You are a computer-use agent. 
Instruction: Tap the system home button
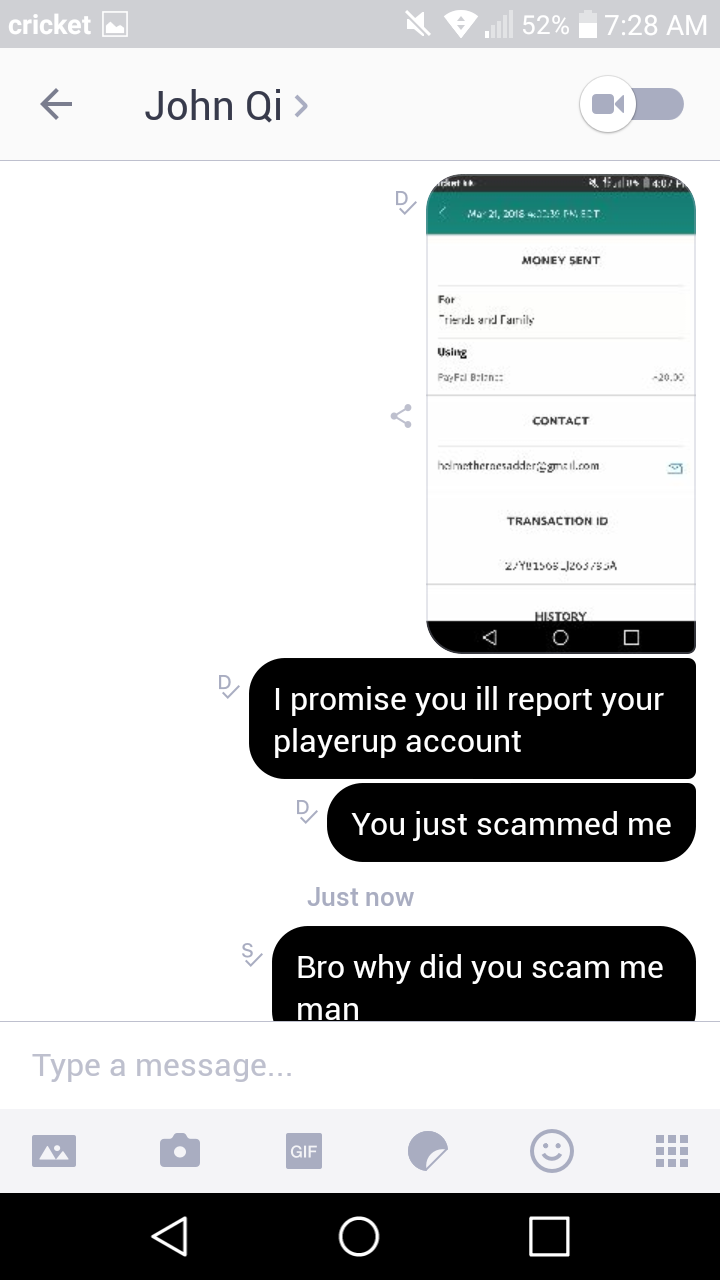(x=359, y=1236)
